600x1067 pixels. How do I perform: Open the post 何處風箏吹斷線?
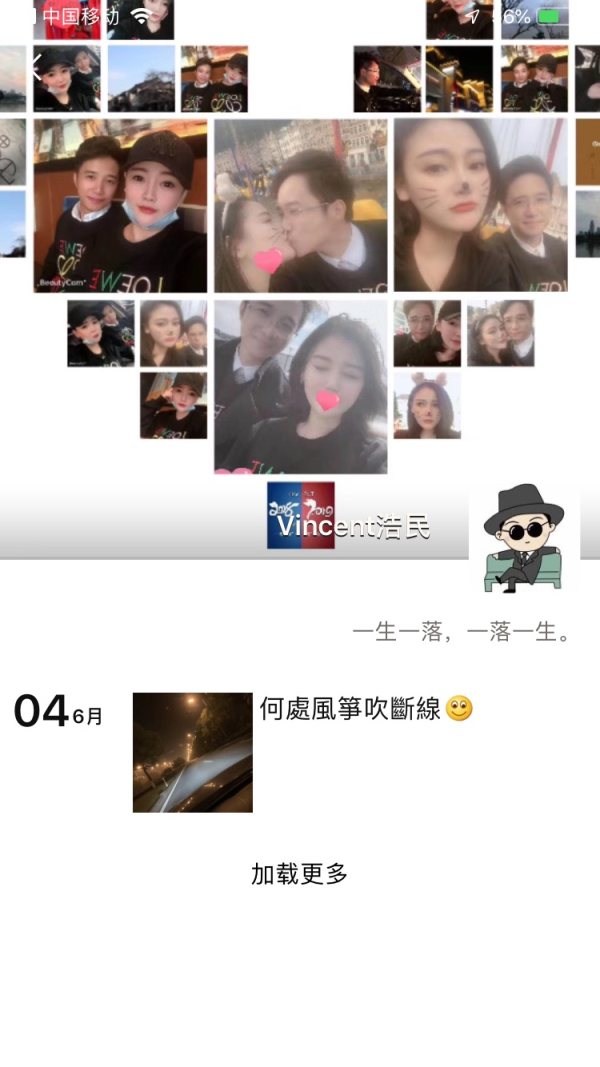(x=350, y=709)
